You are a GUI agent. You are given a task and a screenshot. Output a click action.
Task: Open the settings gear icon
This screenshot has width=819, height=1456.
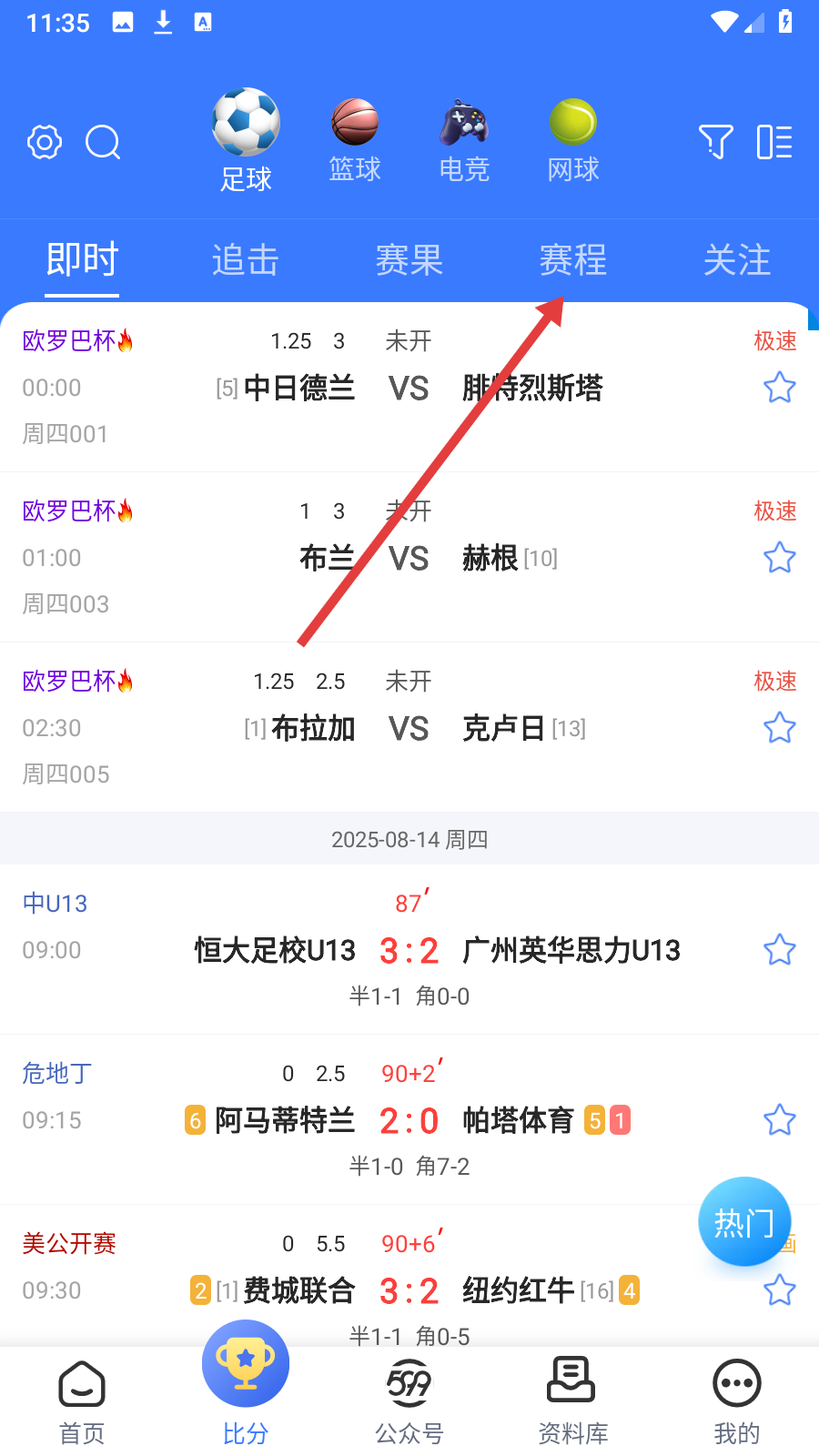point(45,142)
